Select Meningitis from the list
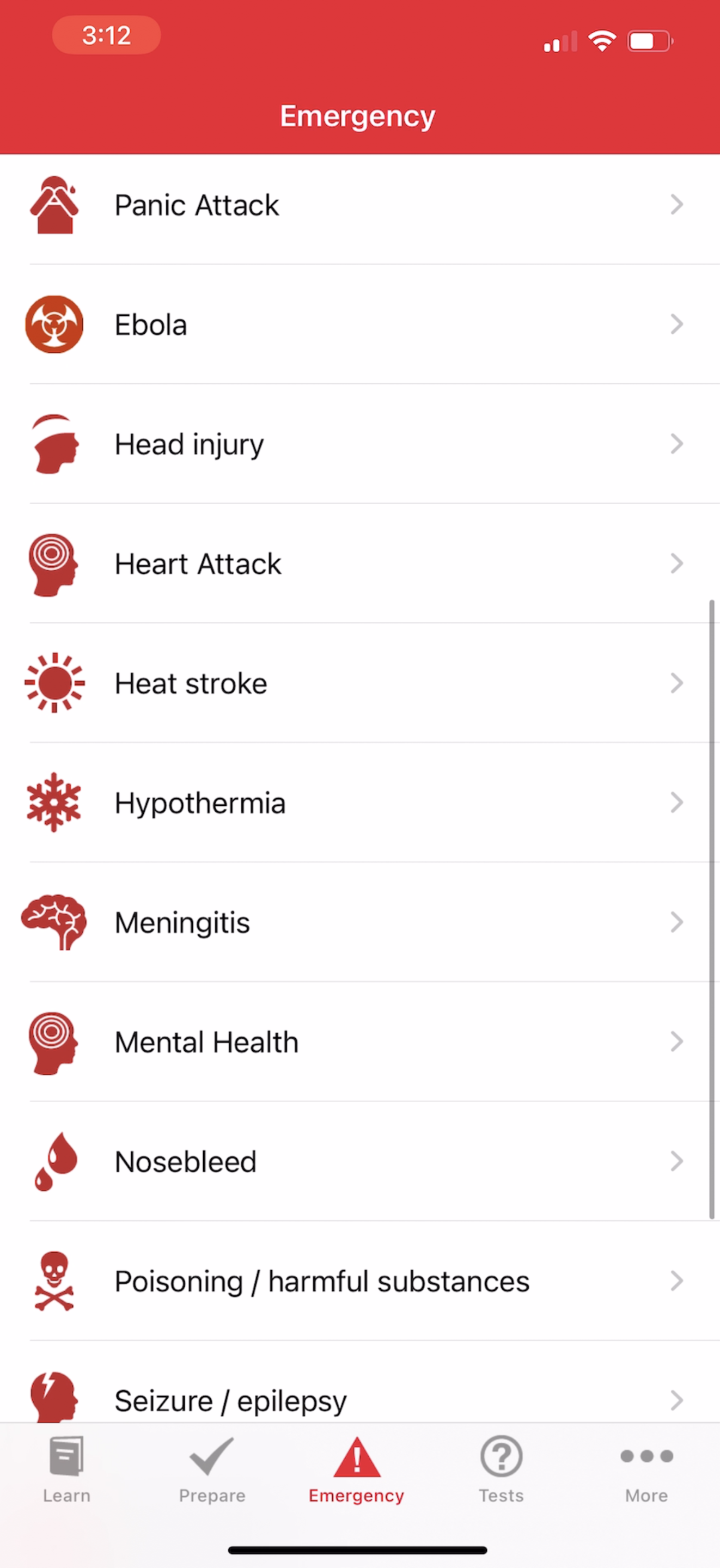The image size is (720, 1568). [x=359, y=922]
